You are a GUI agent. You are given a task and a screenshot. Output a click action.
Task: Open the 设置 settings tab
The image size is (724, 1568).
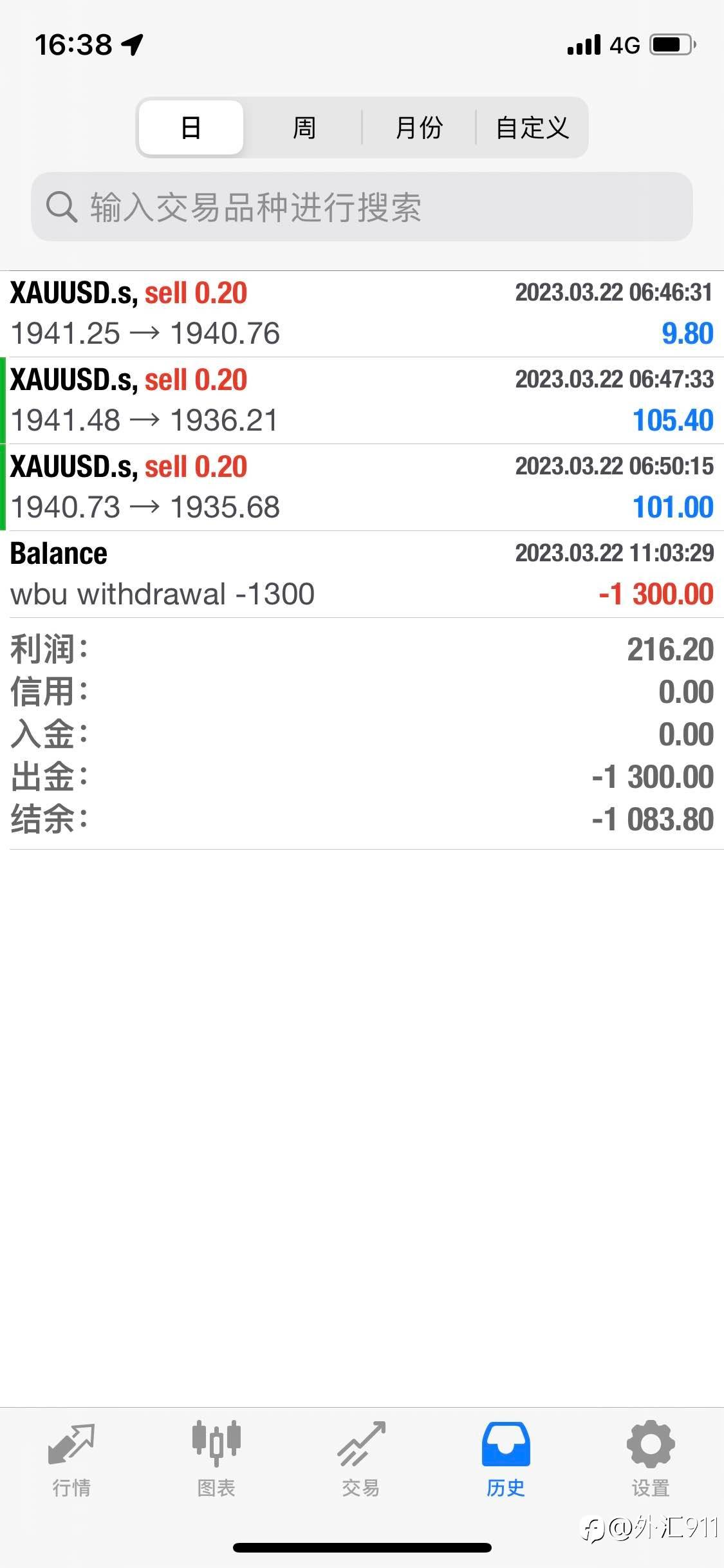point(651,1459)
